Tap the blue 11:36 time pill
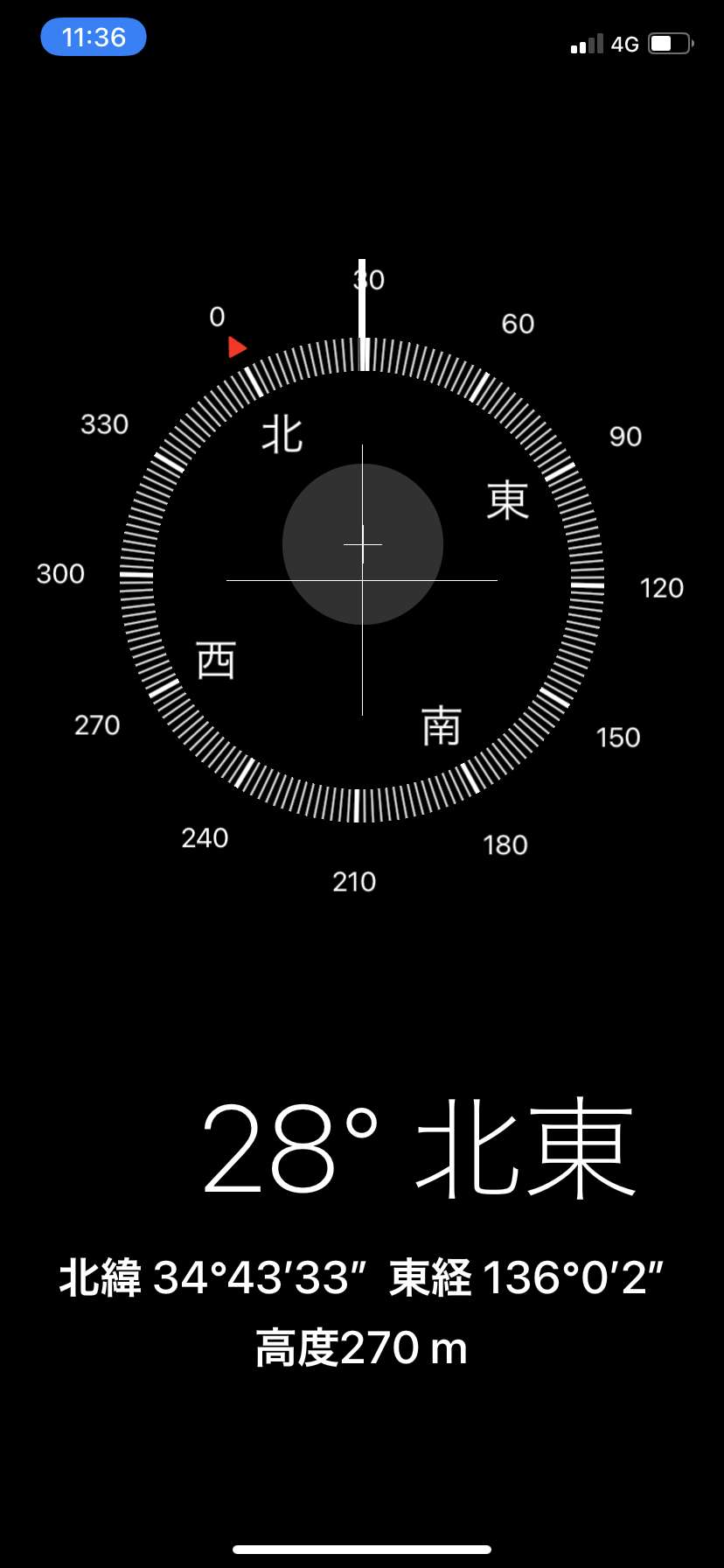Screen dimensions: 724x1568 coord(94,37)
